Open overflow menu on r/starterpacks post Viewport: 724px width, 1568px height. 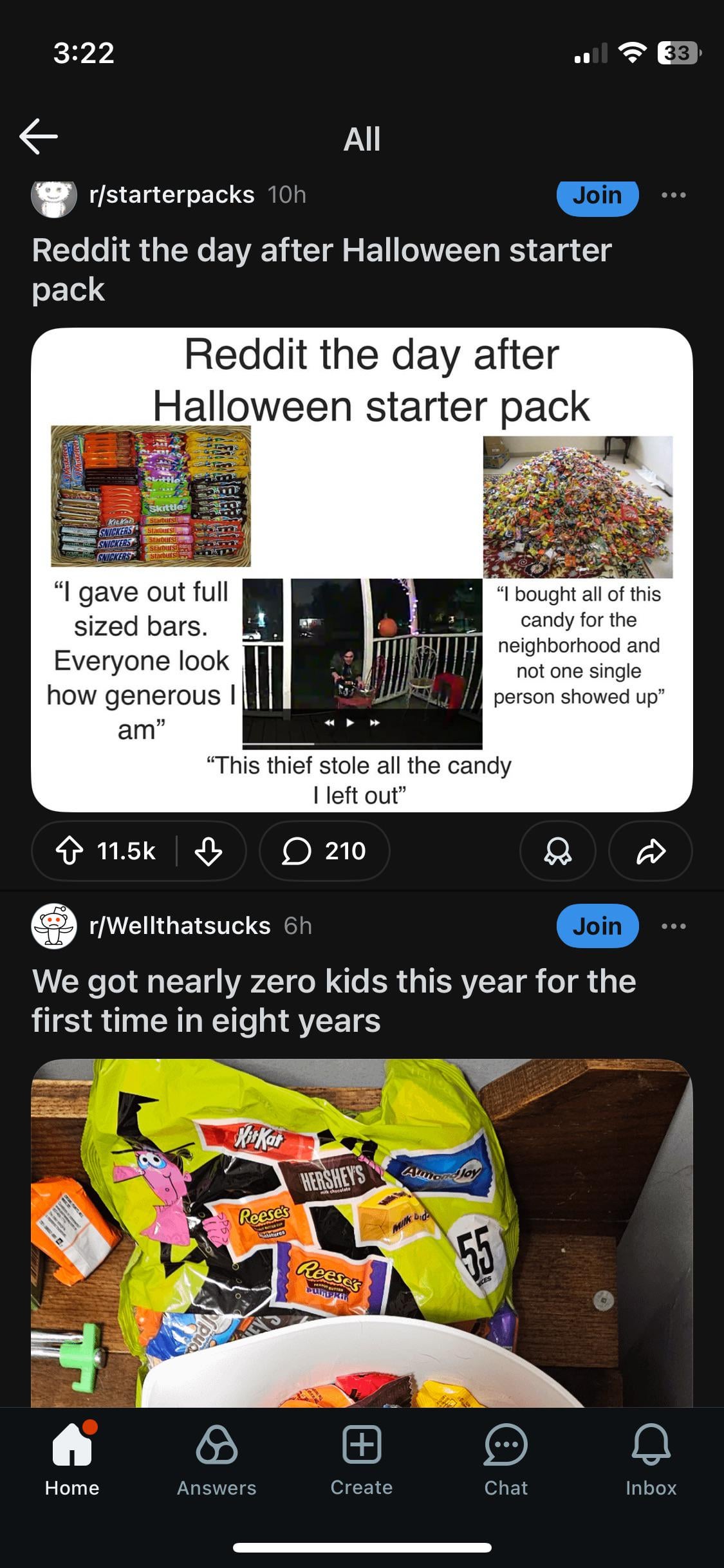(x=673, y=195)
